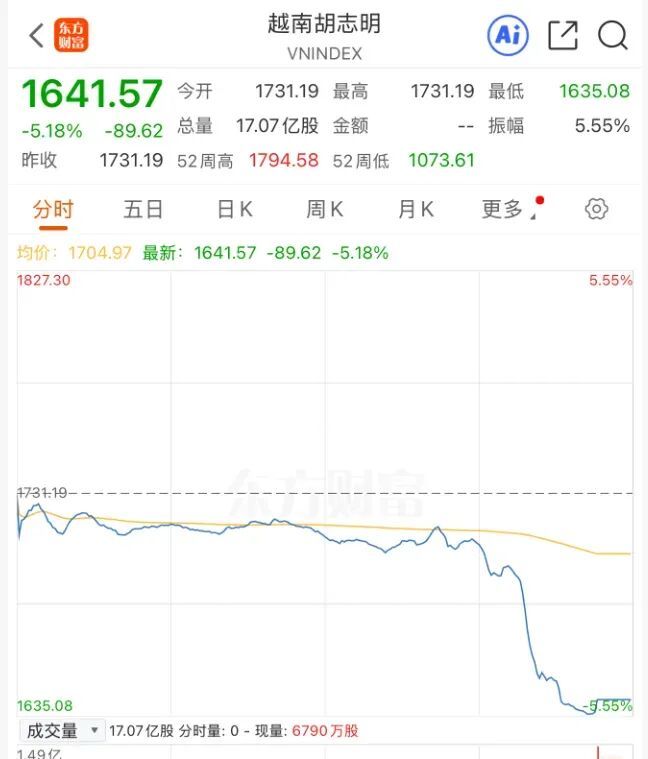Expand the 更多 chart options
The image size is (648, 759).
(x=505, y=209)
